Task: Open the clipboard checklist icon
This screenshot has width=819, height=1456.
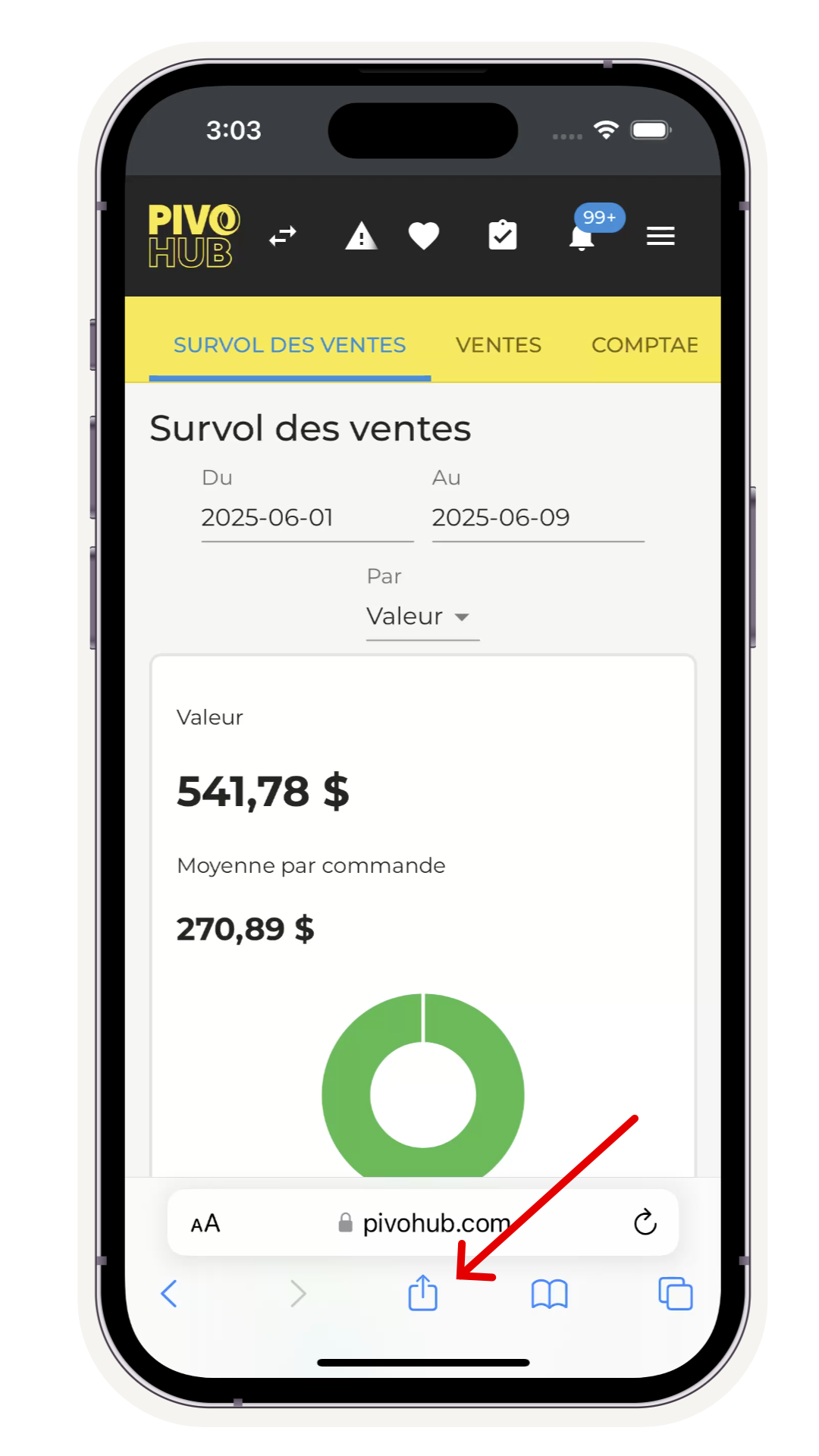Action: (x=502, y=236)
